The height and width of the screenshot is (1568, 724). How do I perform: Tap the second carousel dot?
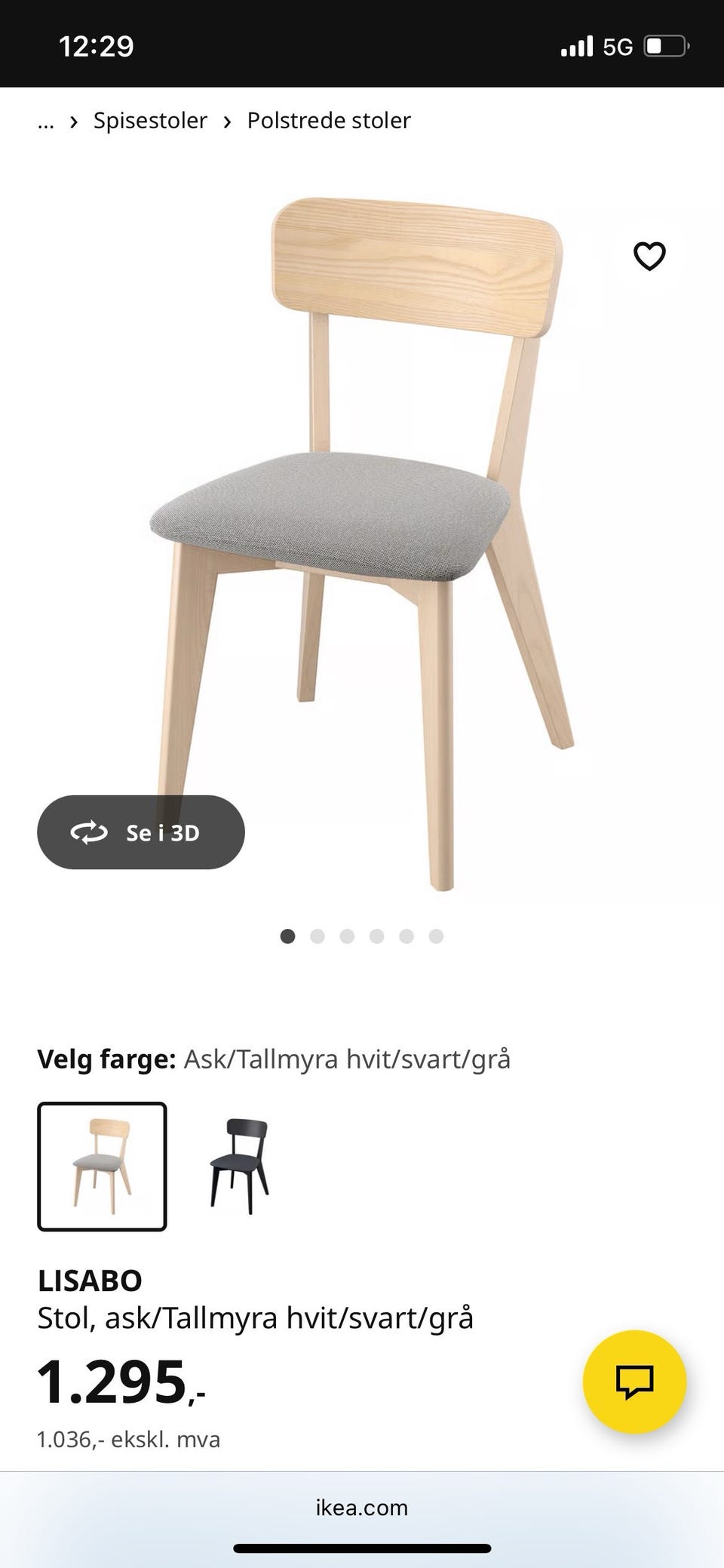[318, 936]
